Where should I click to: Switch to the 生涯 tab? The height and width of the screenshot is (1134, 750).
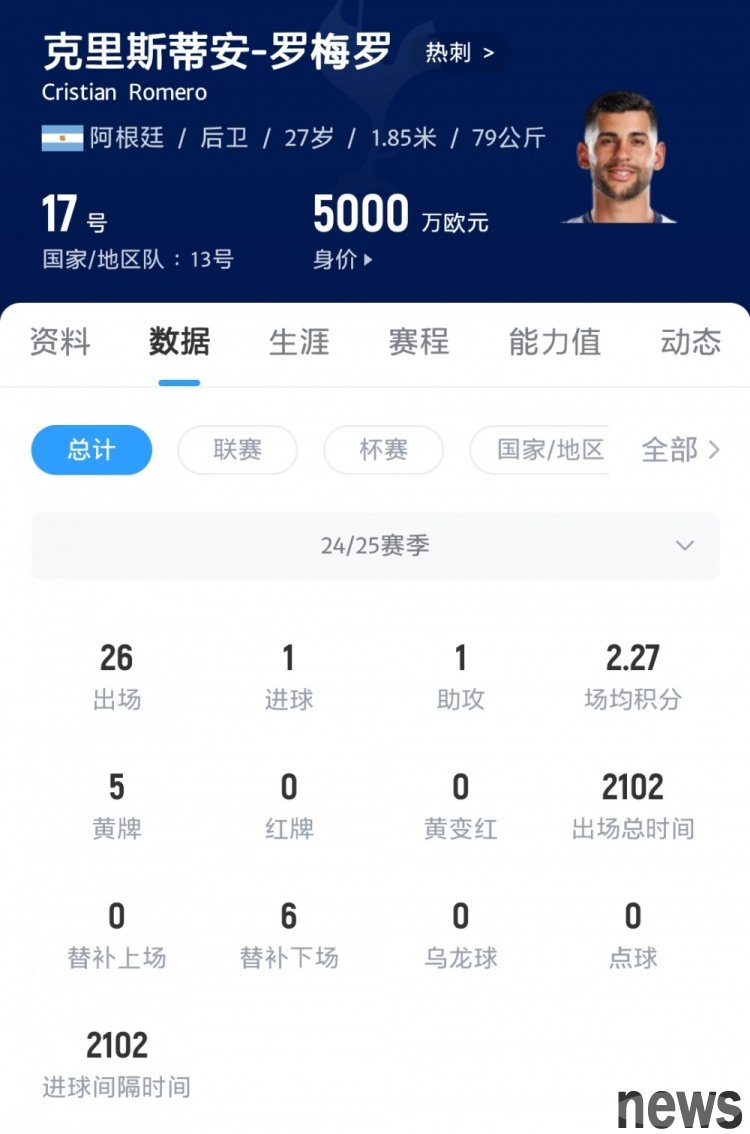point(299,342)
